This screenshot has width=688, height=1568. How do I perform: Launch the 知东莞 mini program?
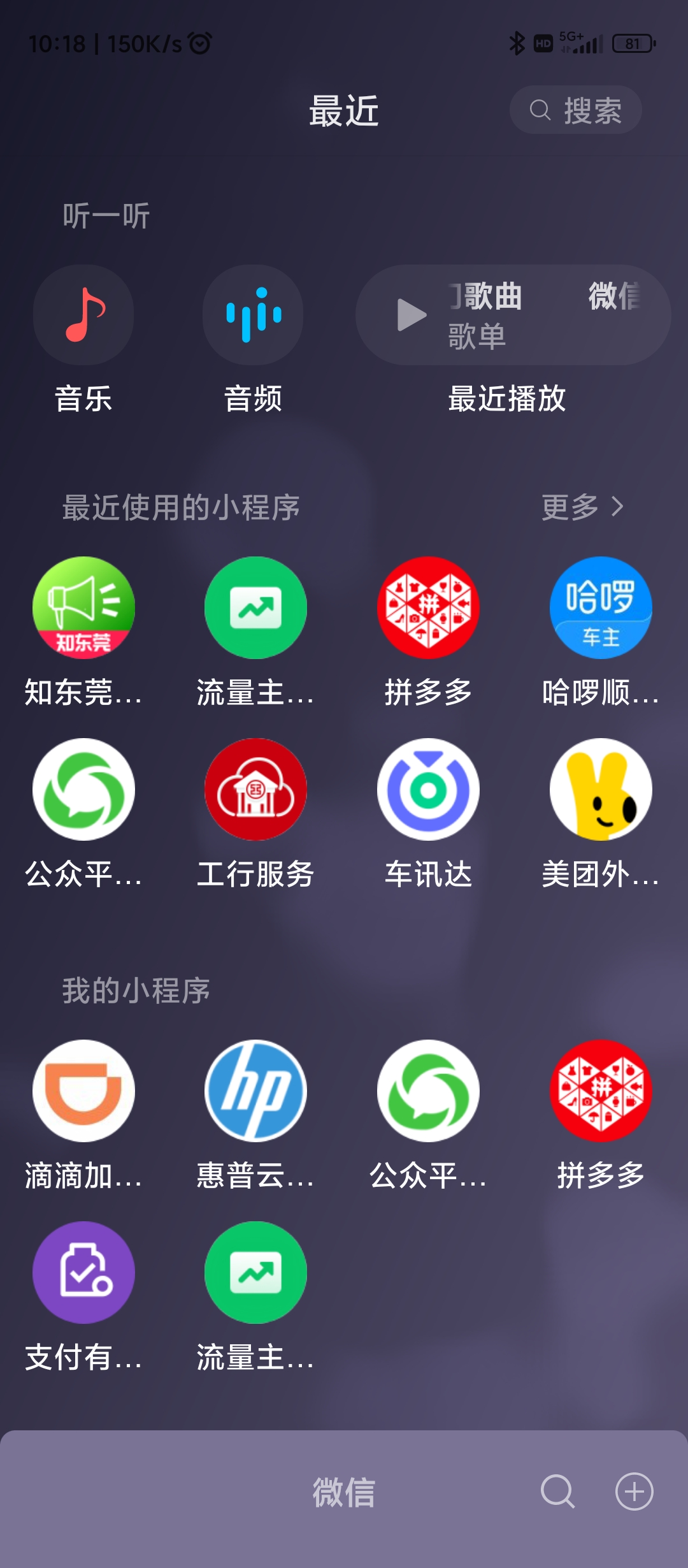click(x=83, y=608)
